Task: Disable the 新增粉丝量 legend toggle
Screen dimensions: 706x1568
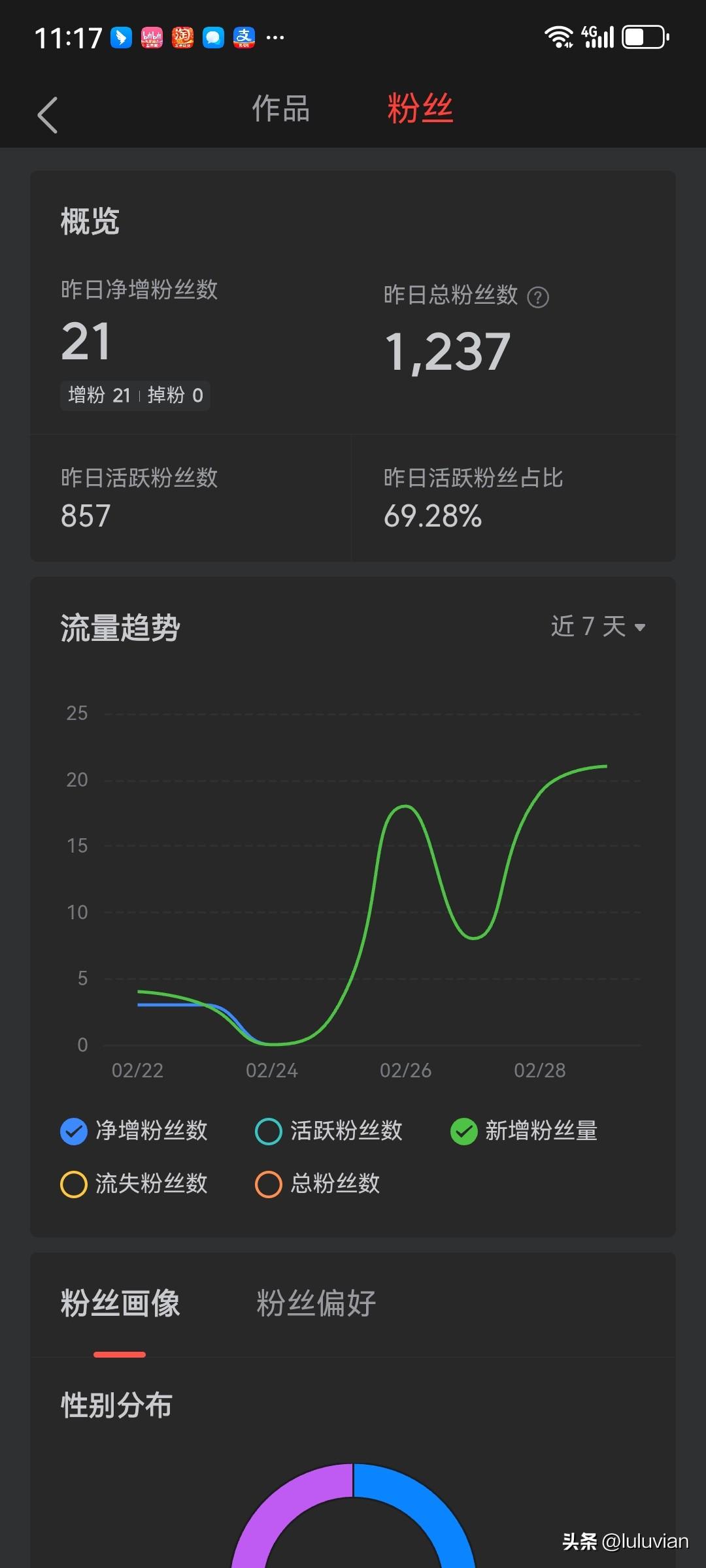Action: [464, 1132]
